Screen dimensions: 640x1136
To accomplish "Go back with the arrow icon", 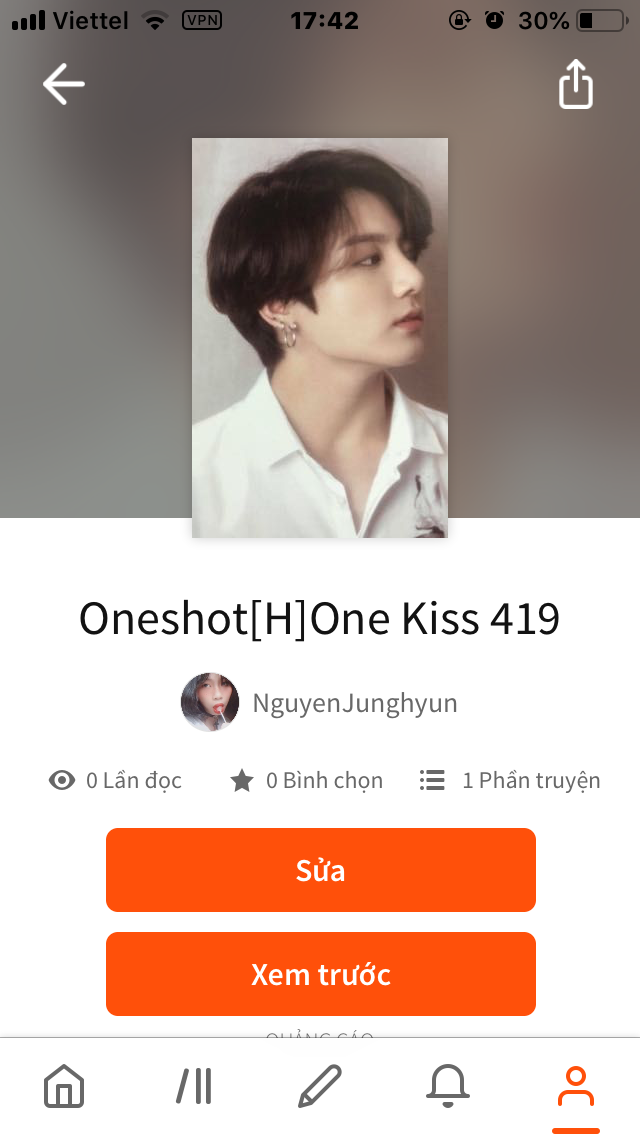I will pos(63,85).
